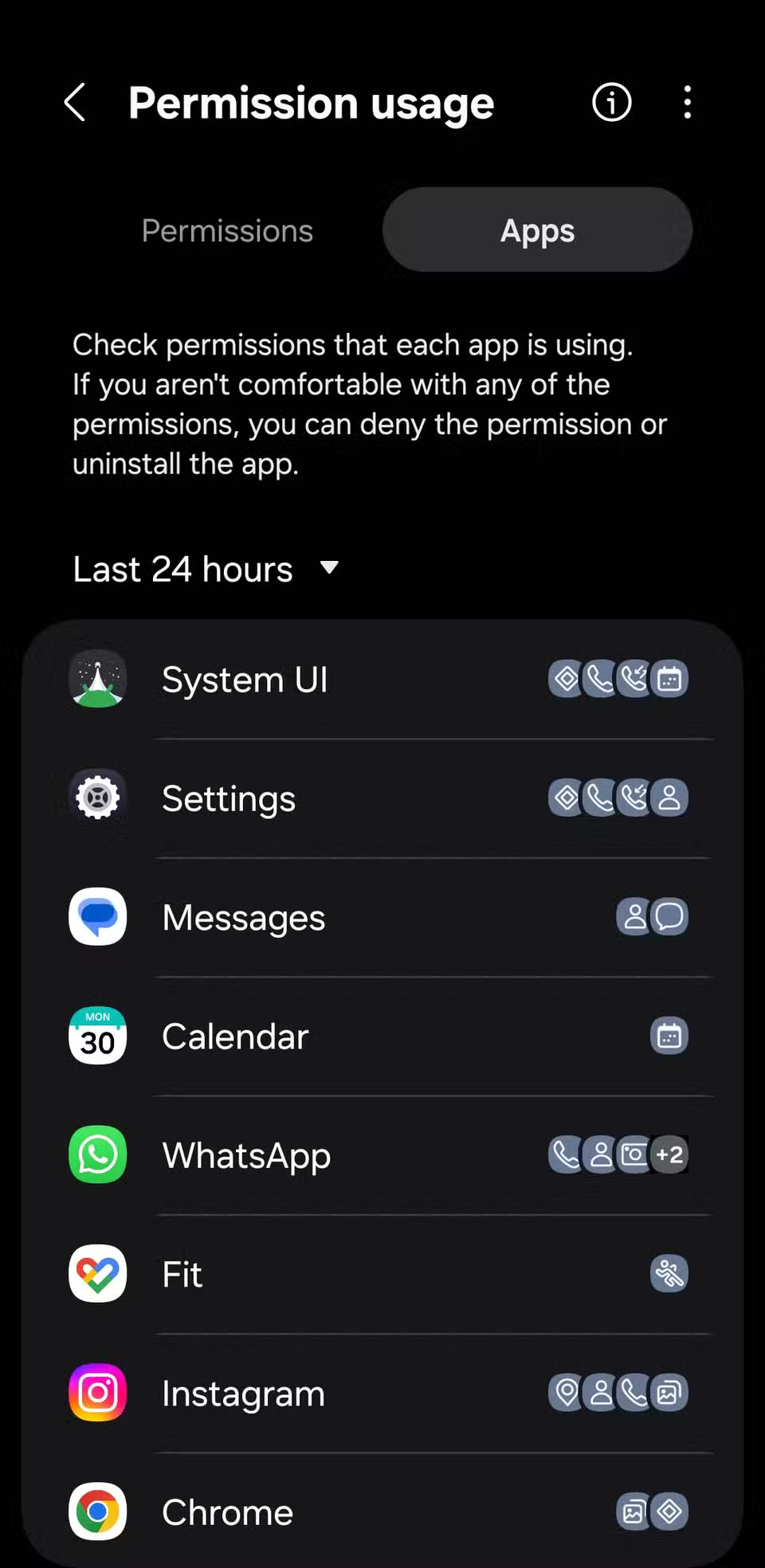Go back using the back arrow

point(74,103)
